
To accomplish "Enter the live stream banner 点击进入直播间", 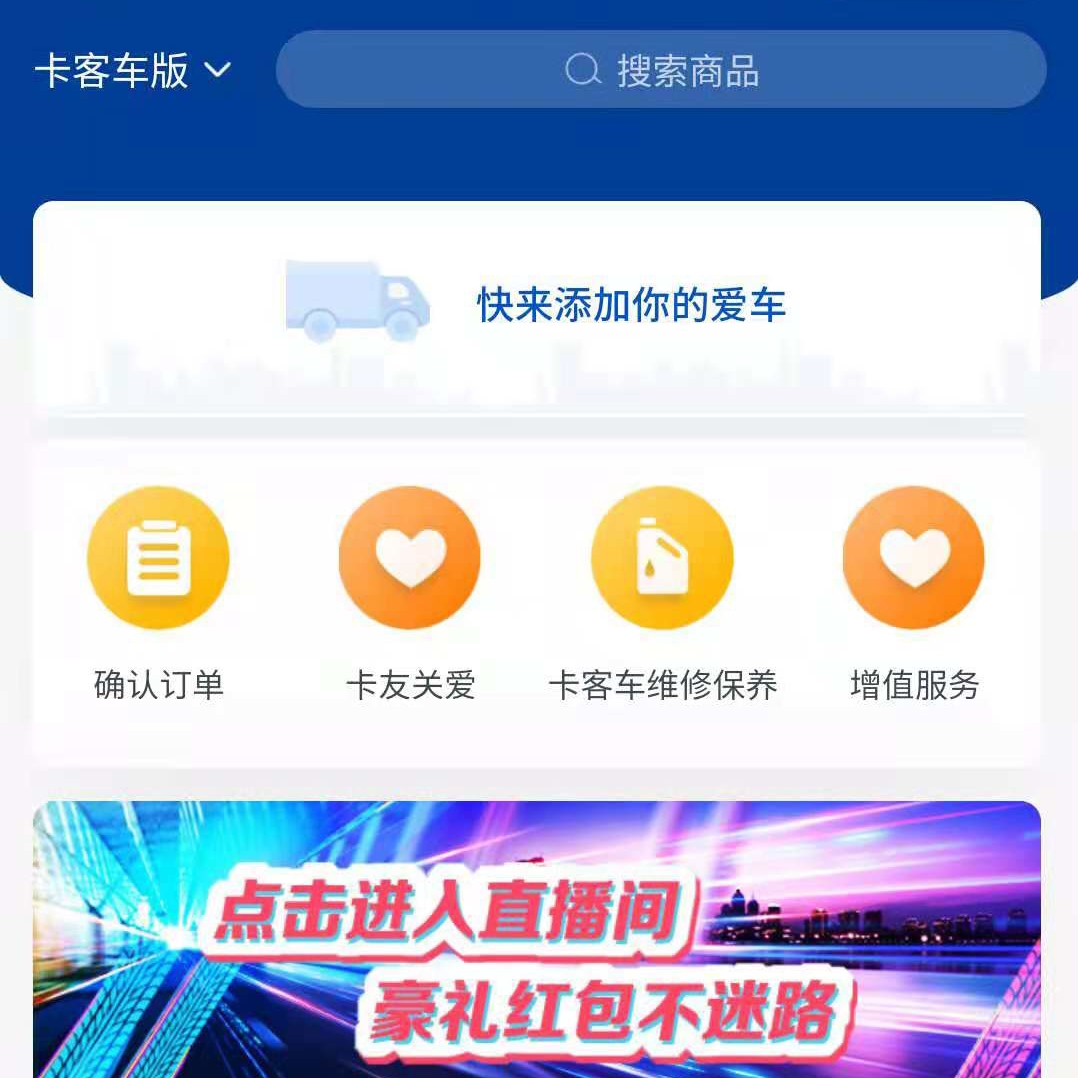I will (x=537, y=940).
